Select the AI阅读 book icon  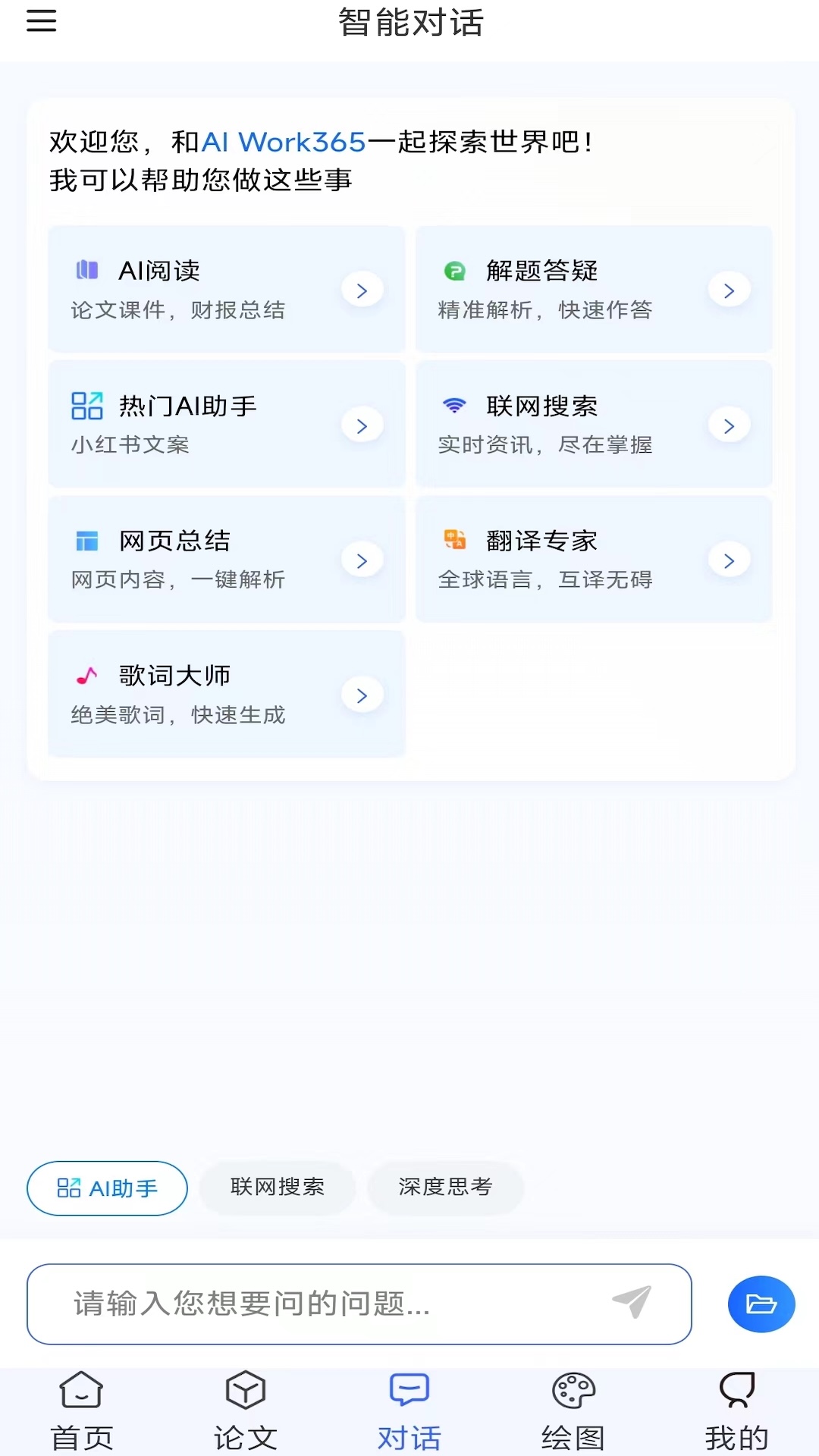click(86, 269)
